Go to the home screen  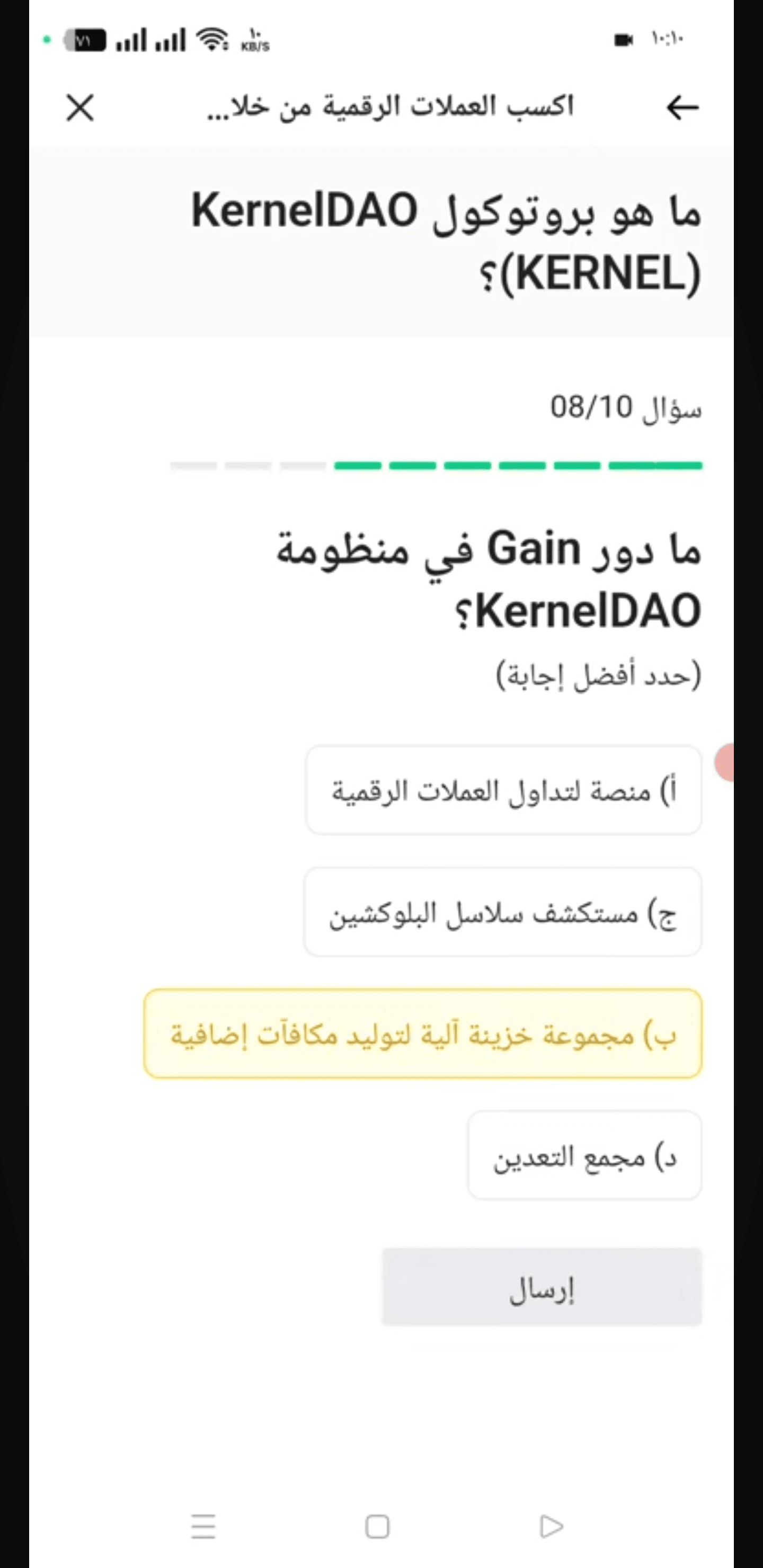377,1527
